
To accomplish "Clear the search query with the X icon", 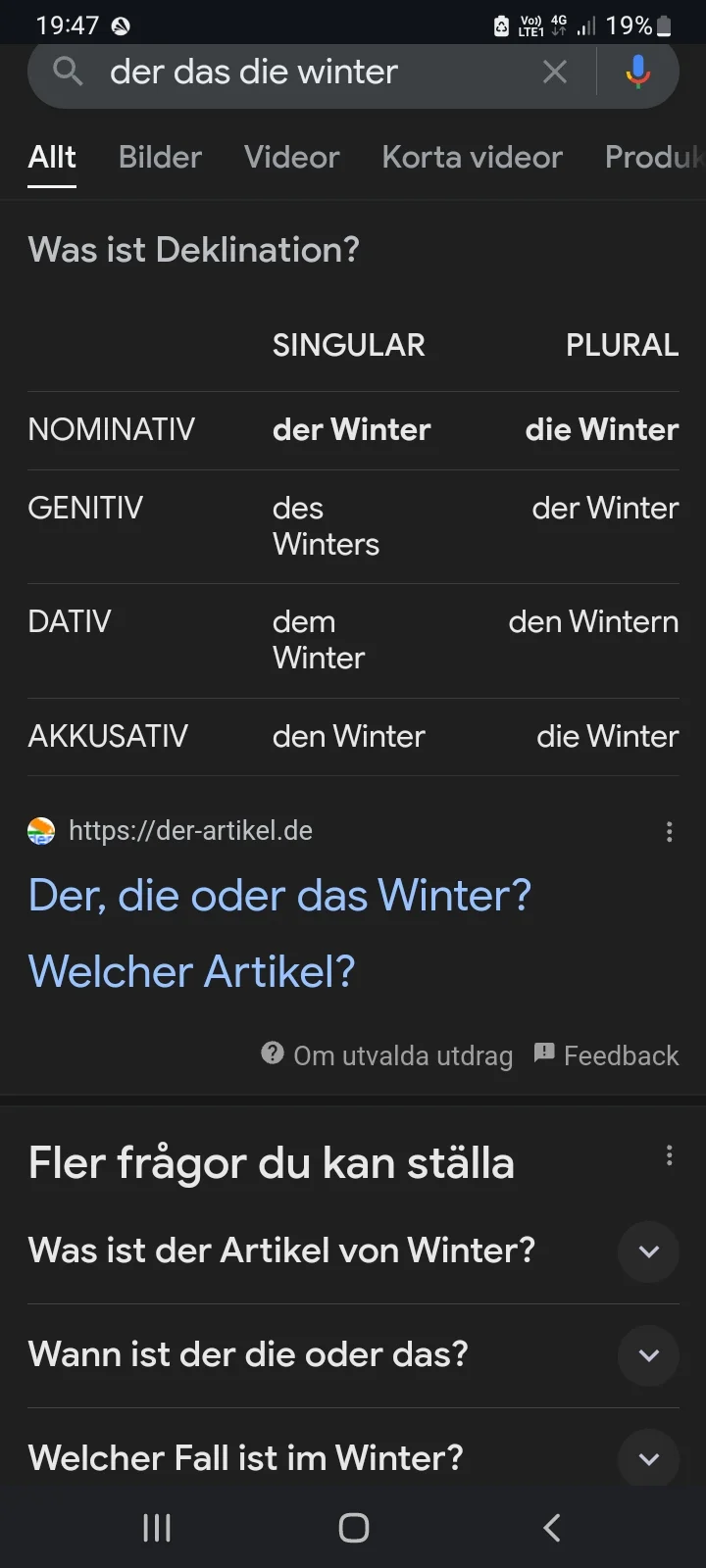I will pos(555,71).
